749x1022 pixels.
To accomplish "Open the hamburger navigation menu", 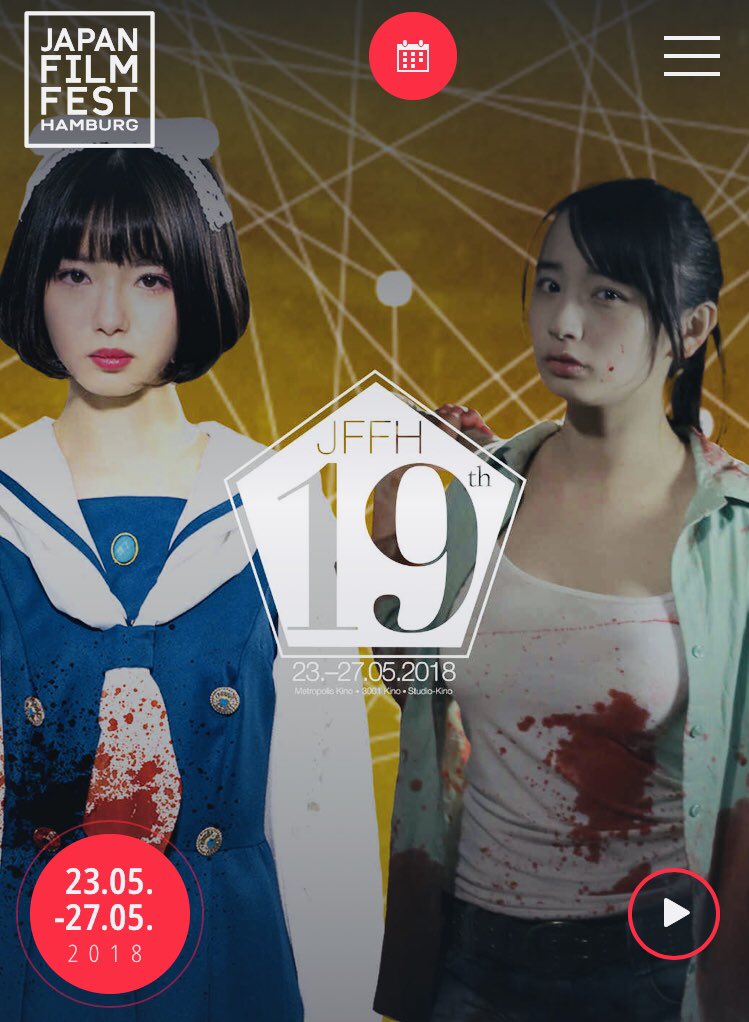I will (691, 56).
